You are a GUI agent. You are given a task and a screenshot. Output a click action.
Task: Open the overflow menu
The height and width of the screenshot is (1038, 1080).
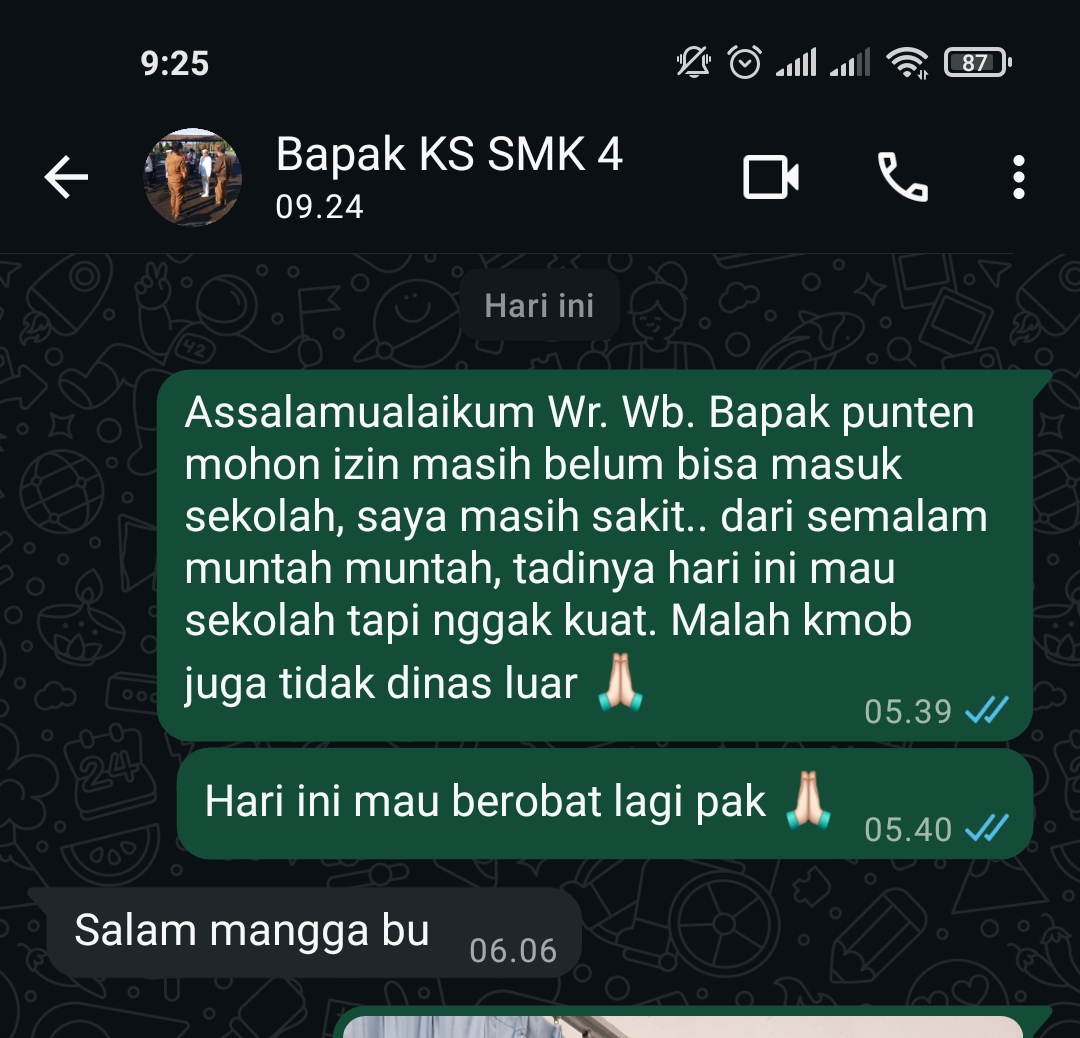pos(1018,178)
